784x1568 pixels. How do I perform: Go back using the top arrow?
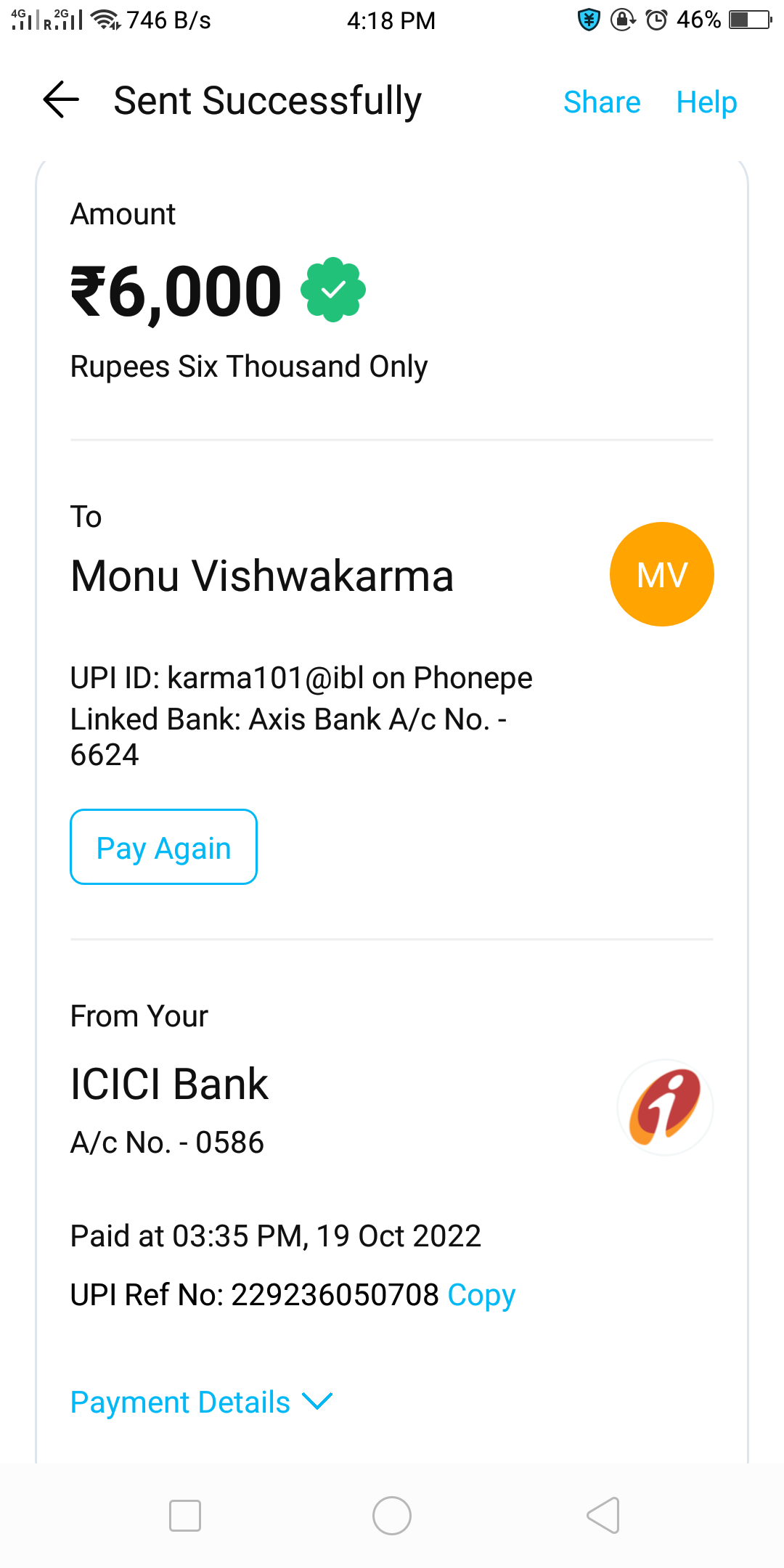[61, 99]
